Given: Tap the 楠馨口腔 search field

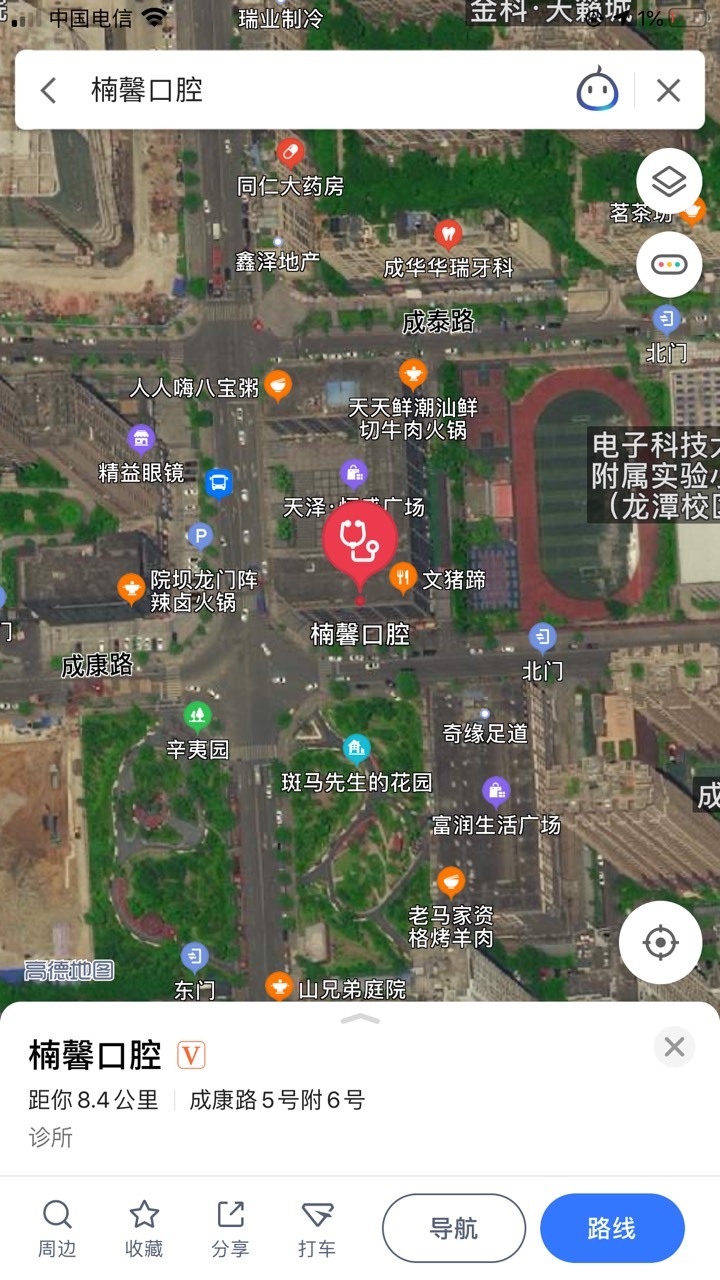Looking at the screenshot, I should [320, 90].
